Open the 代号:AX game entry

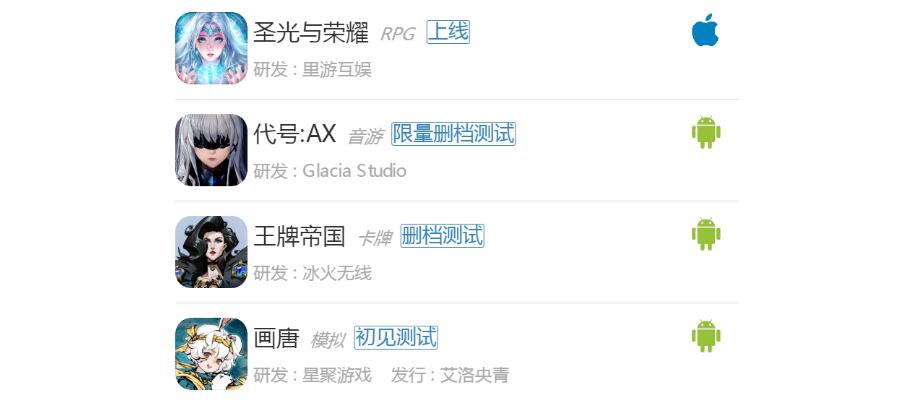pos(294,134)
